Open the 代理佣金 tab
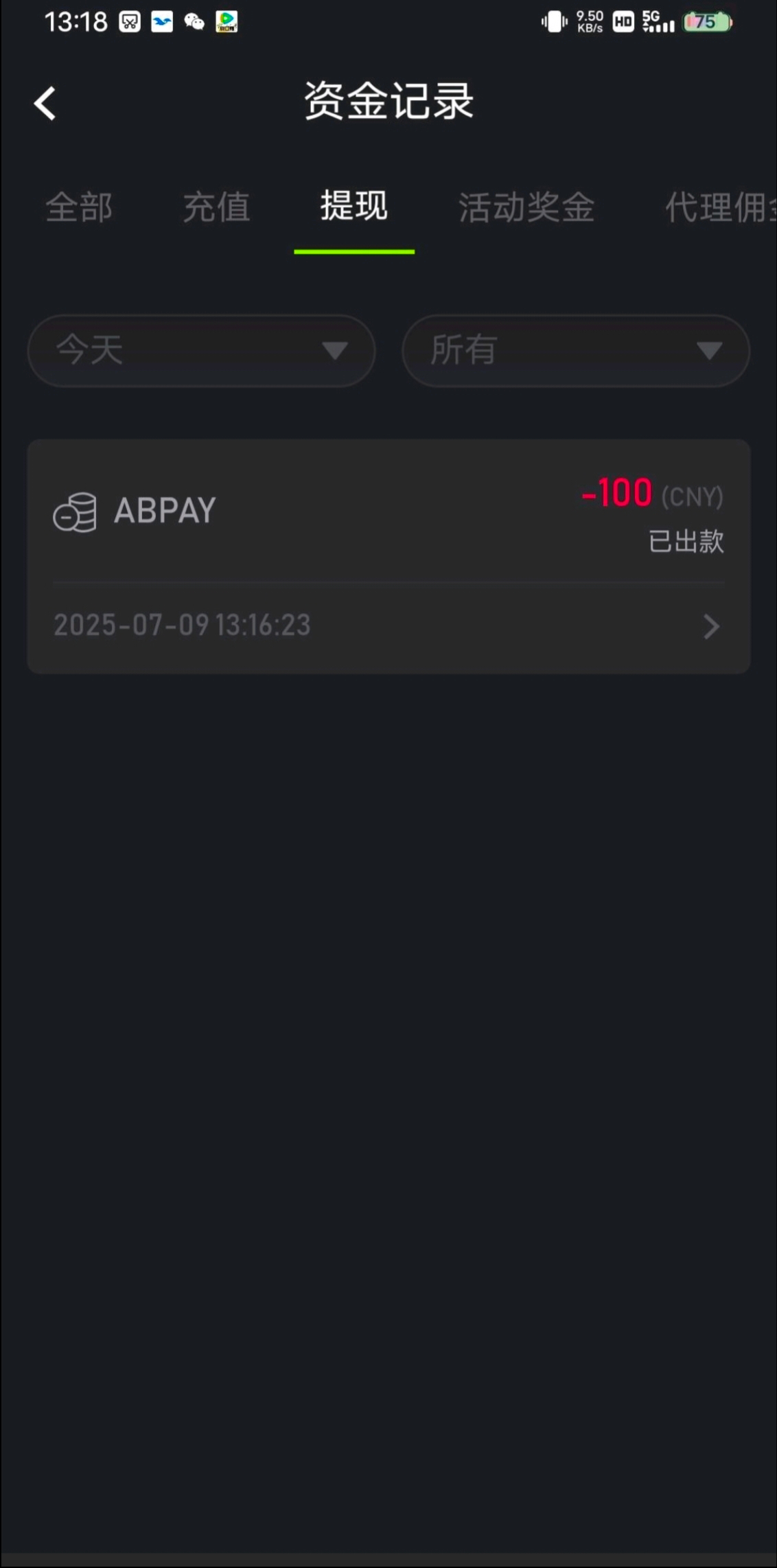The image size is (777, 1568). (721, 207)
